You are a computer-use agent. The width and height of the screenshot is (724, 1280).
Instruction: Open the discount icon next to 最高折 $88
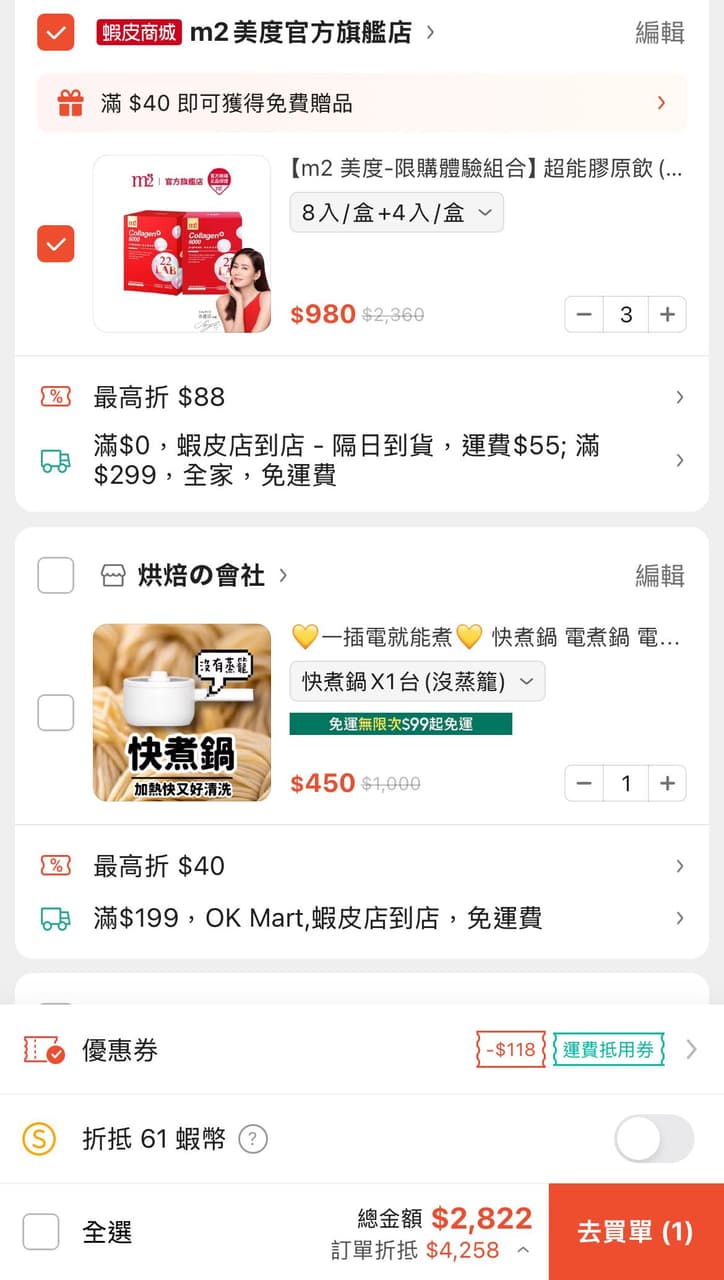[57, 391]
